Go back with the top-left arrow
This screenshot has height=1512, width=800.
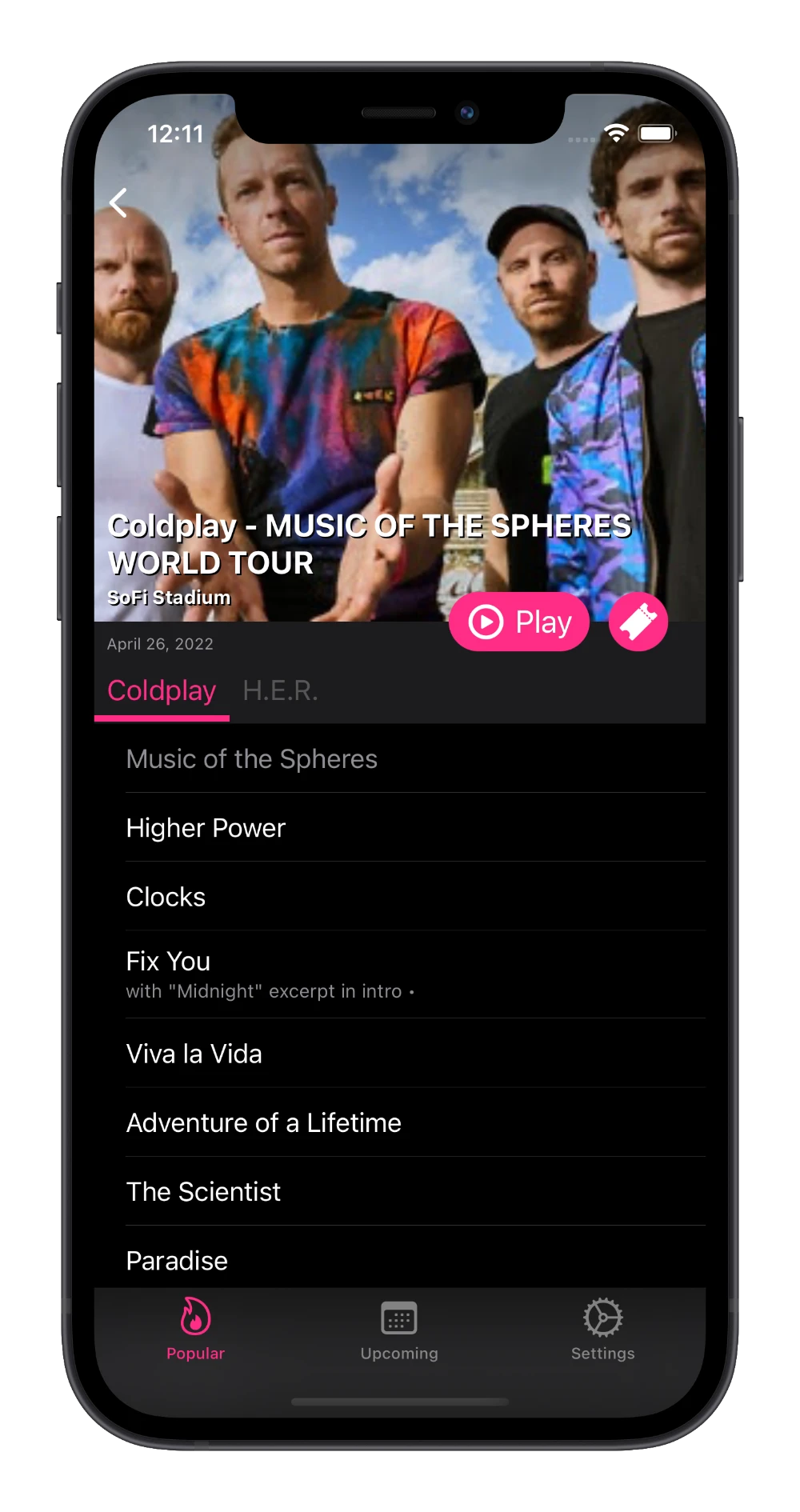[118, 202]
